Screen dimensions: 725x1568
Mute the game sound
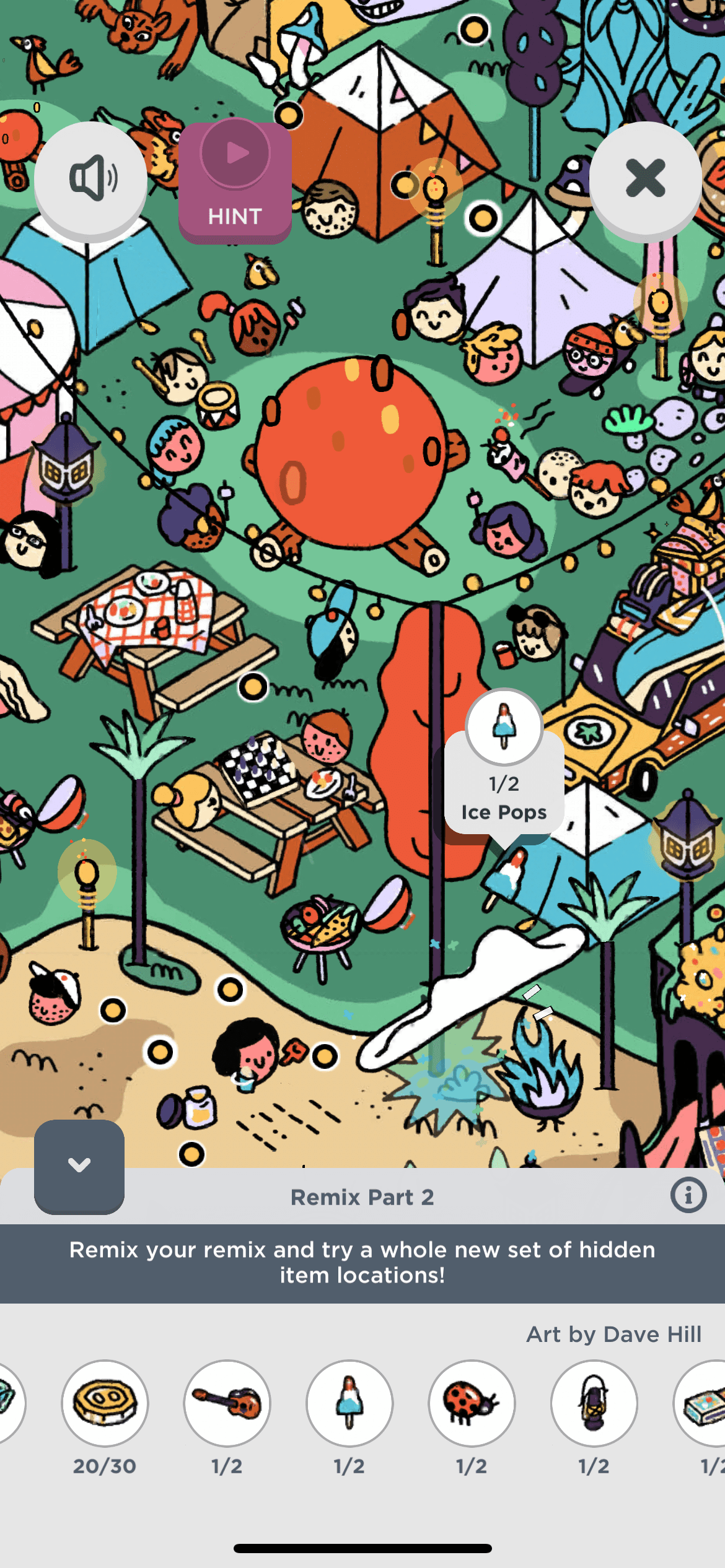pos(90,178)
